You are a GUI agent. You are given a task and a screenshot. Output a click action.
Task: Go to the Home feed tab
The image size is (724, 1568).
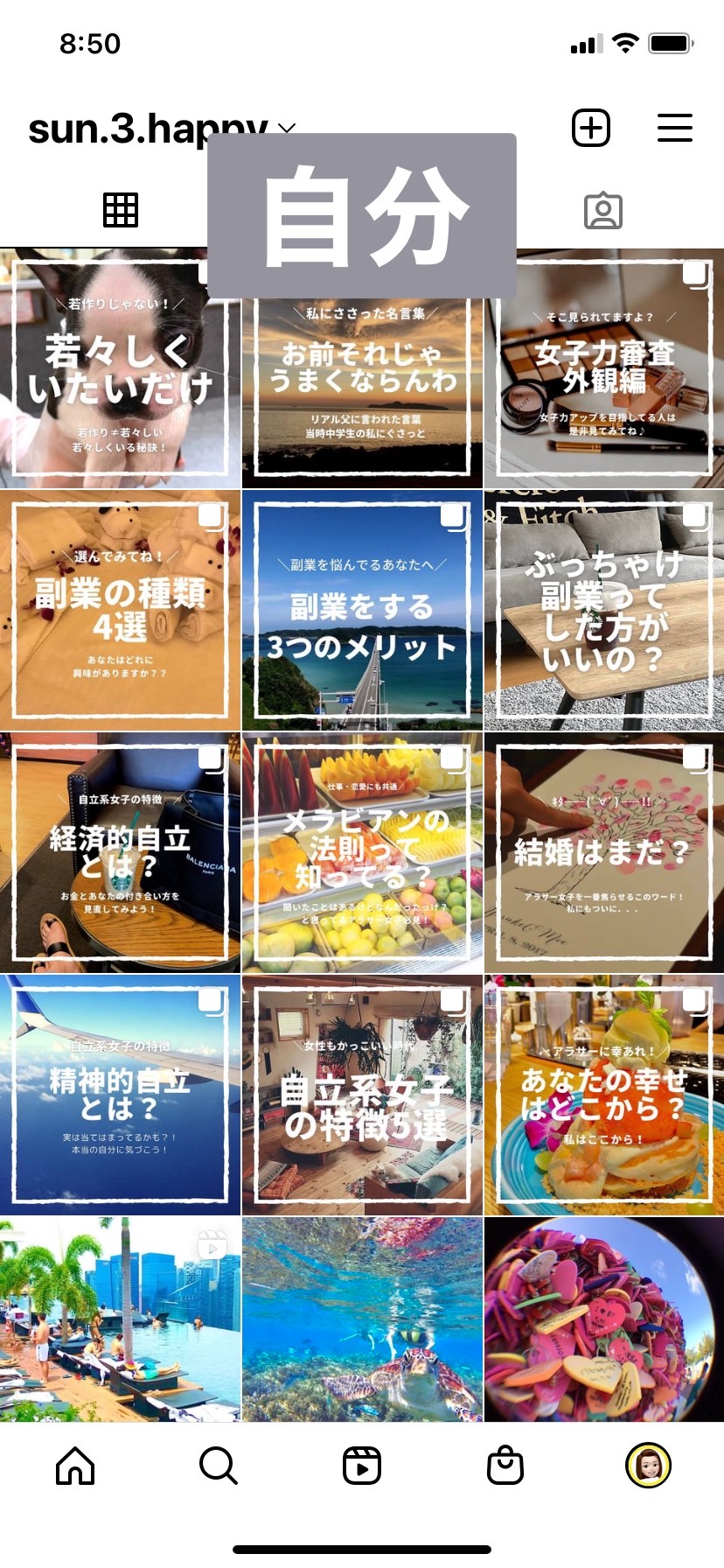point(75,1465)
